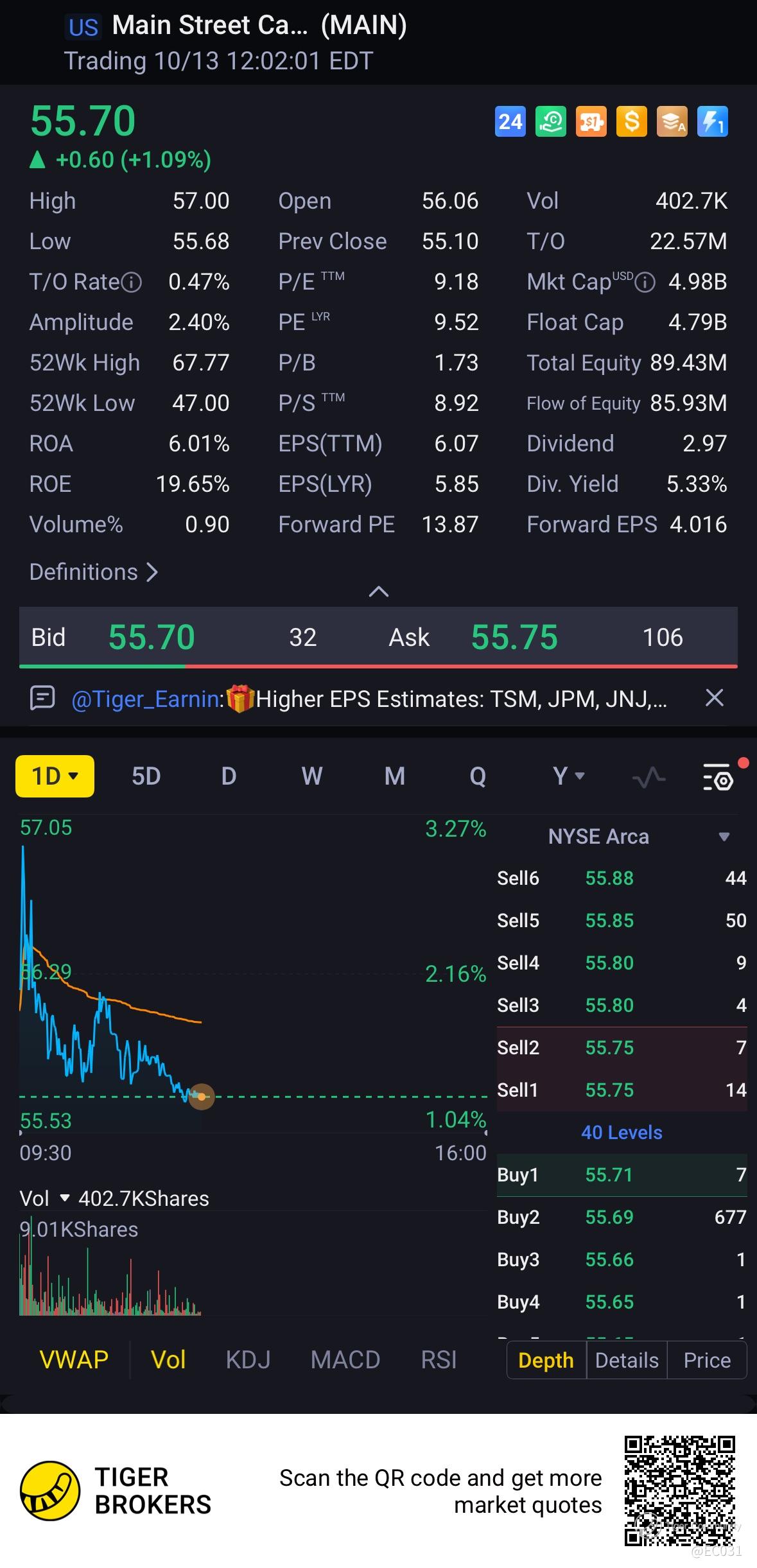This screenshot has height=1568, width=757.
Task: Open Definitions of the metrics
Action: (93, 572)
